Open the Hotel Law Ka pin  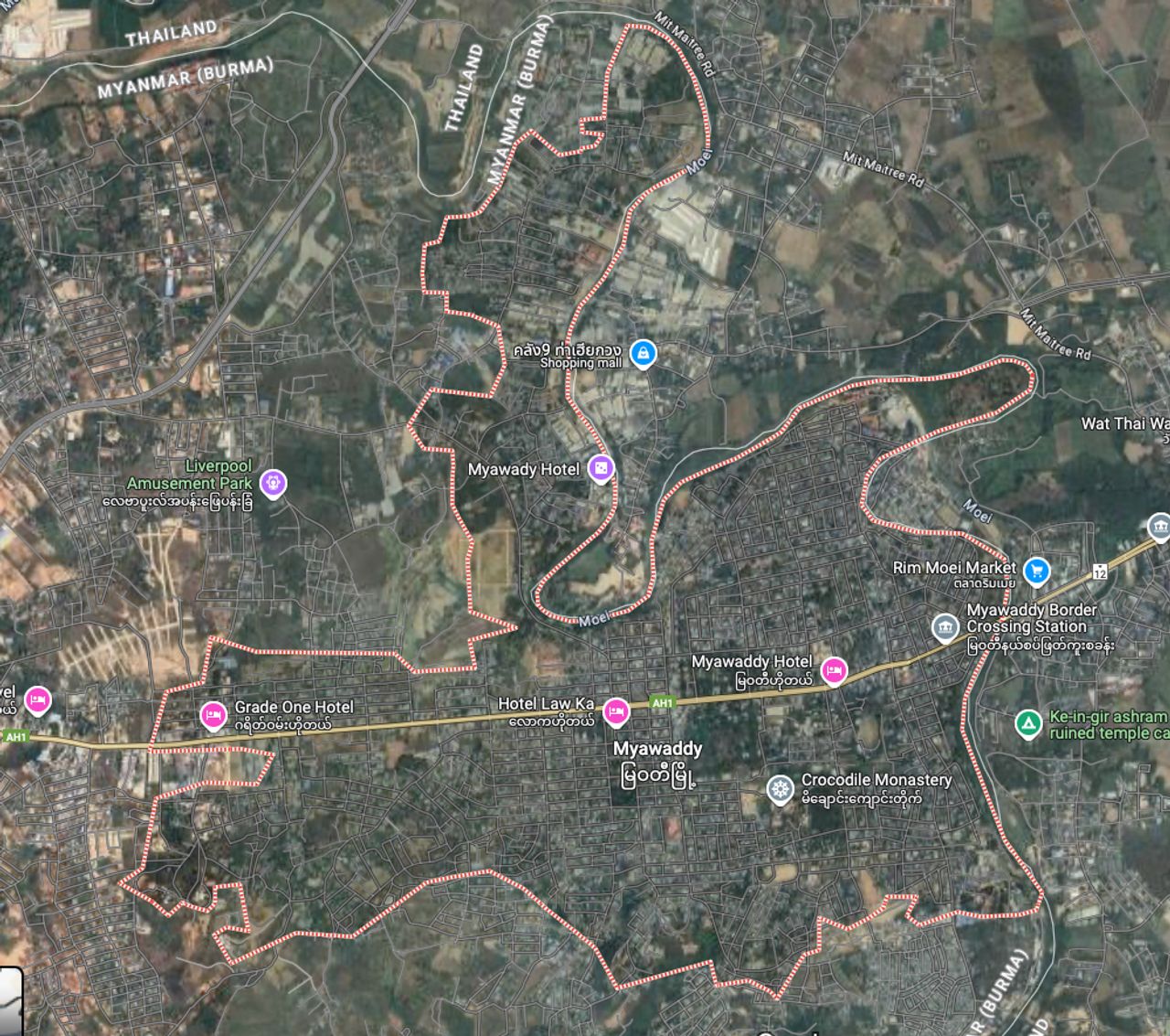(616, 710)
